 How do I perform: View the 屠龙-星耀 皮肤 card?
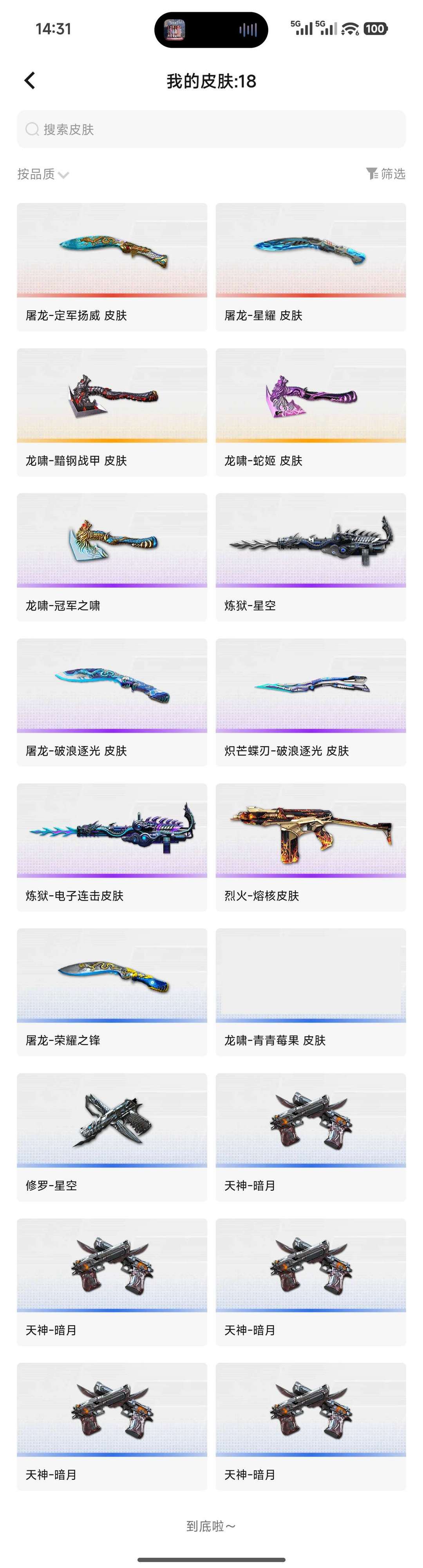(x=311, y=266)
